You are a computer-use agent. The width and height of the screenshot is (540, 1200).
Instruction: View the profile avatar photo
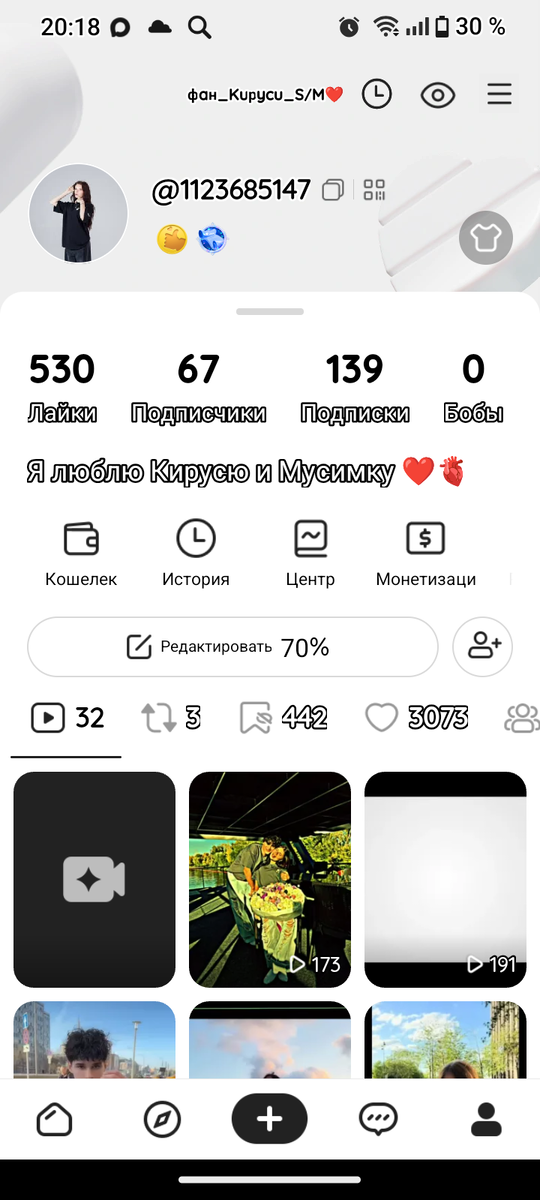78,214
